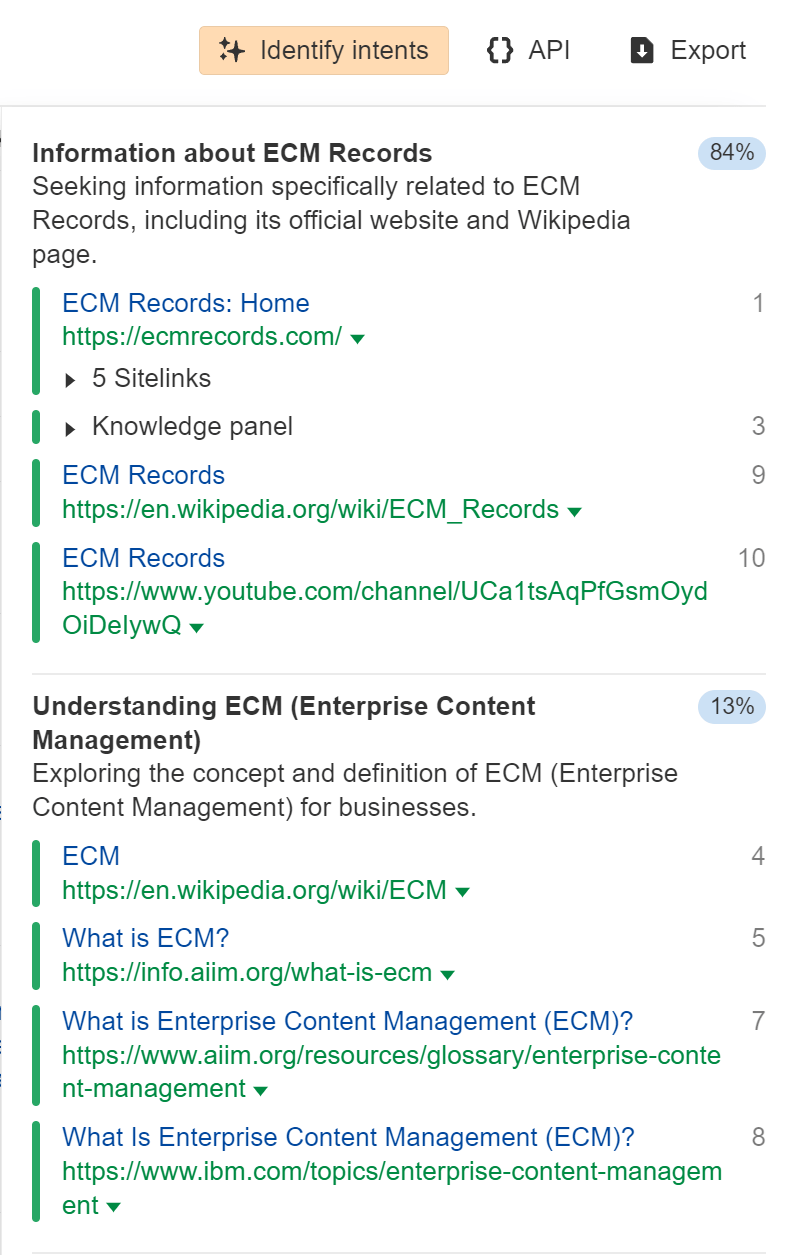Open the ECM Records YouTube channel URL
The image size is (795, 1255).
(384, 592)
